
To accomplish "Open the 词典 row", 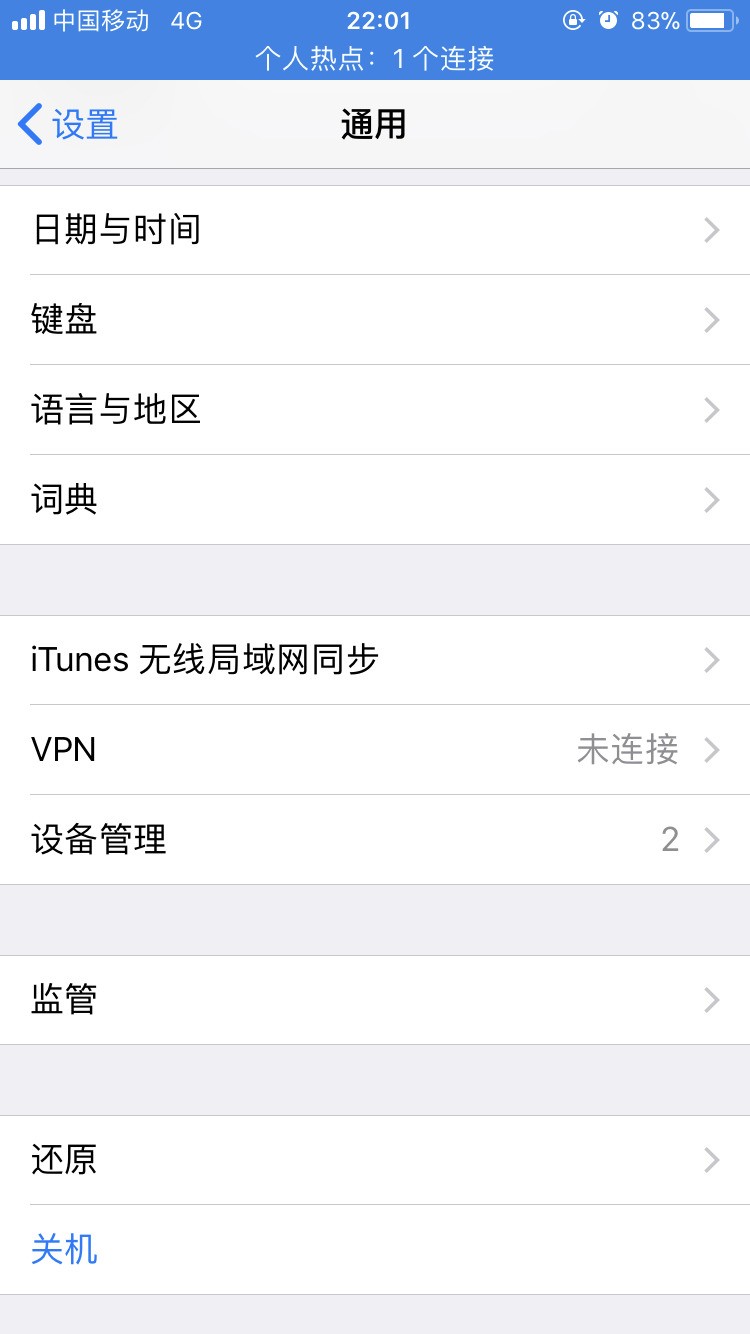I will [375, 500].
